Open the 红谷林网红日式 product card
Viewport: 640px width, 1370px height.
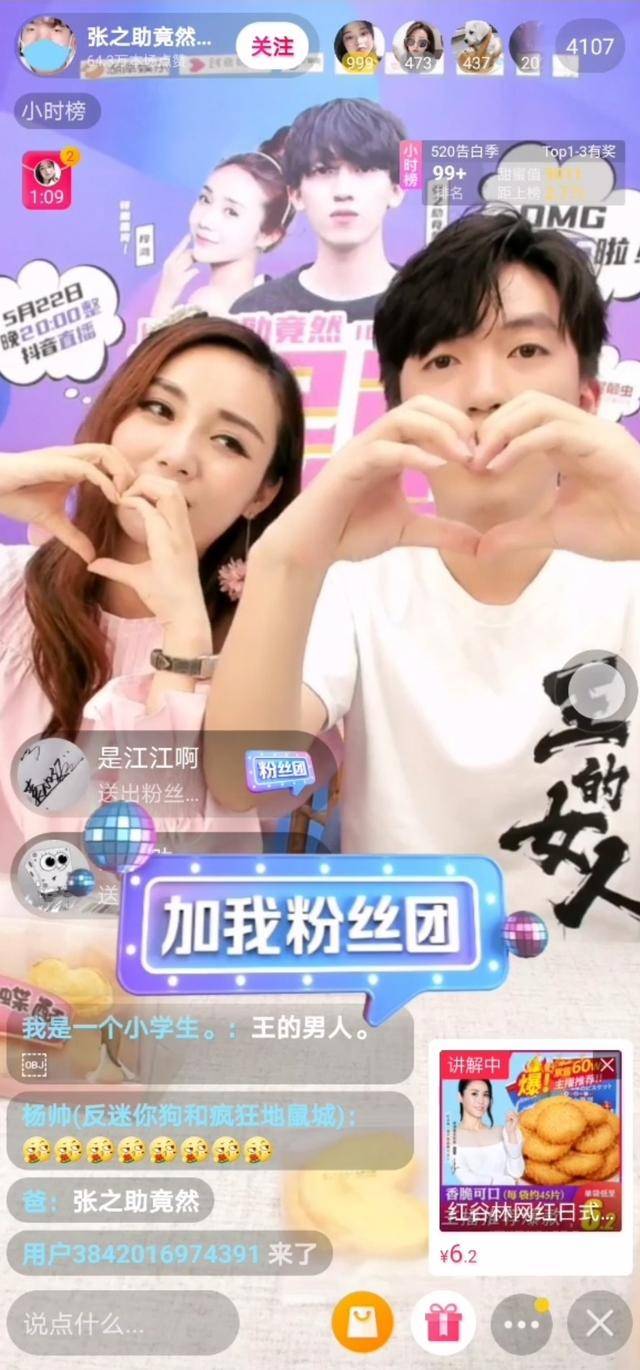[x=530, y=1150]
